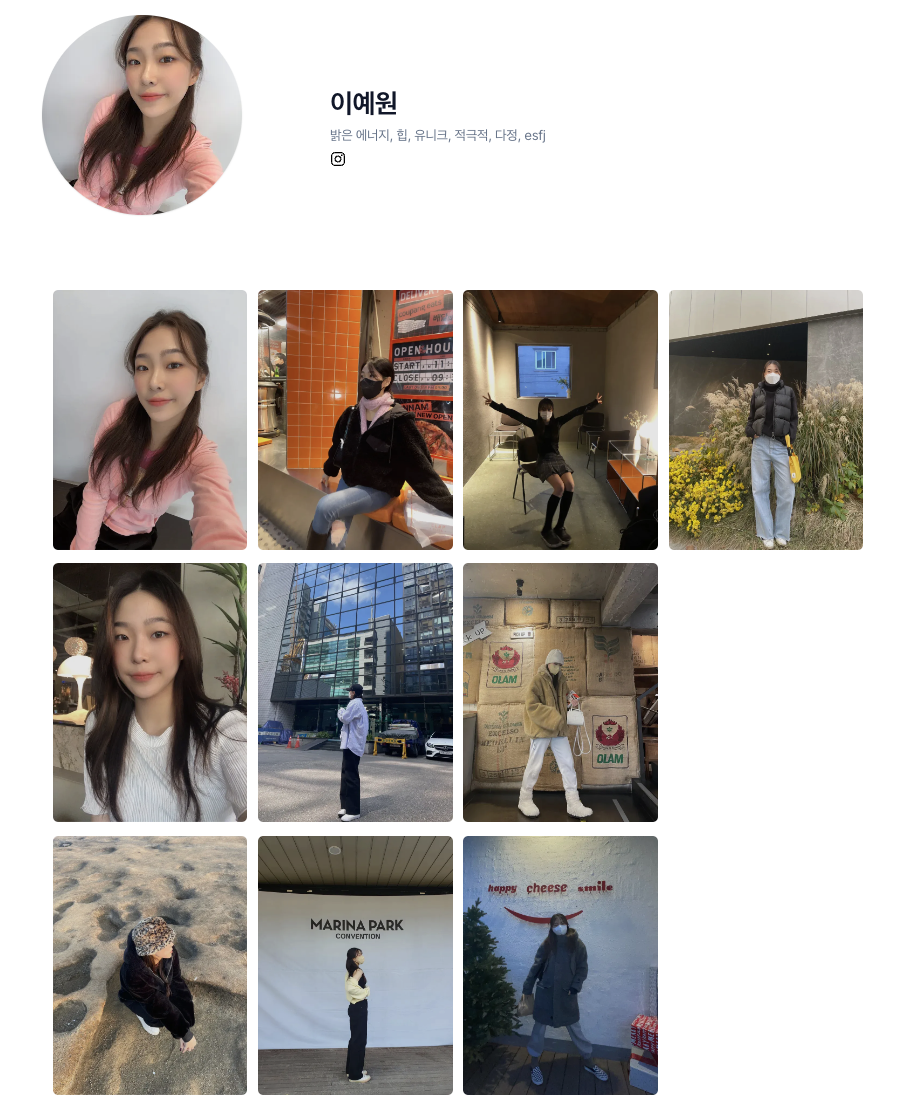Image resolution: width=916 pixels, height=1112 pixels.
Task: View the sandy beach crouching photo
Action: (x=150, y=965)
